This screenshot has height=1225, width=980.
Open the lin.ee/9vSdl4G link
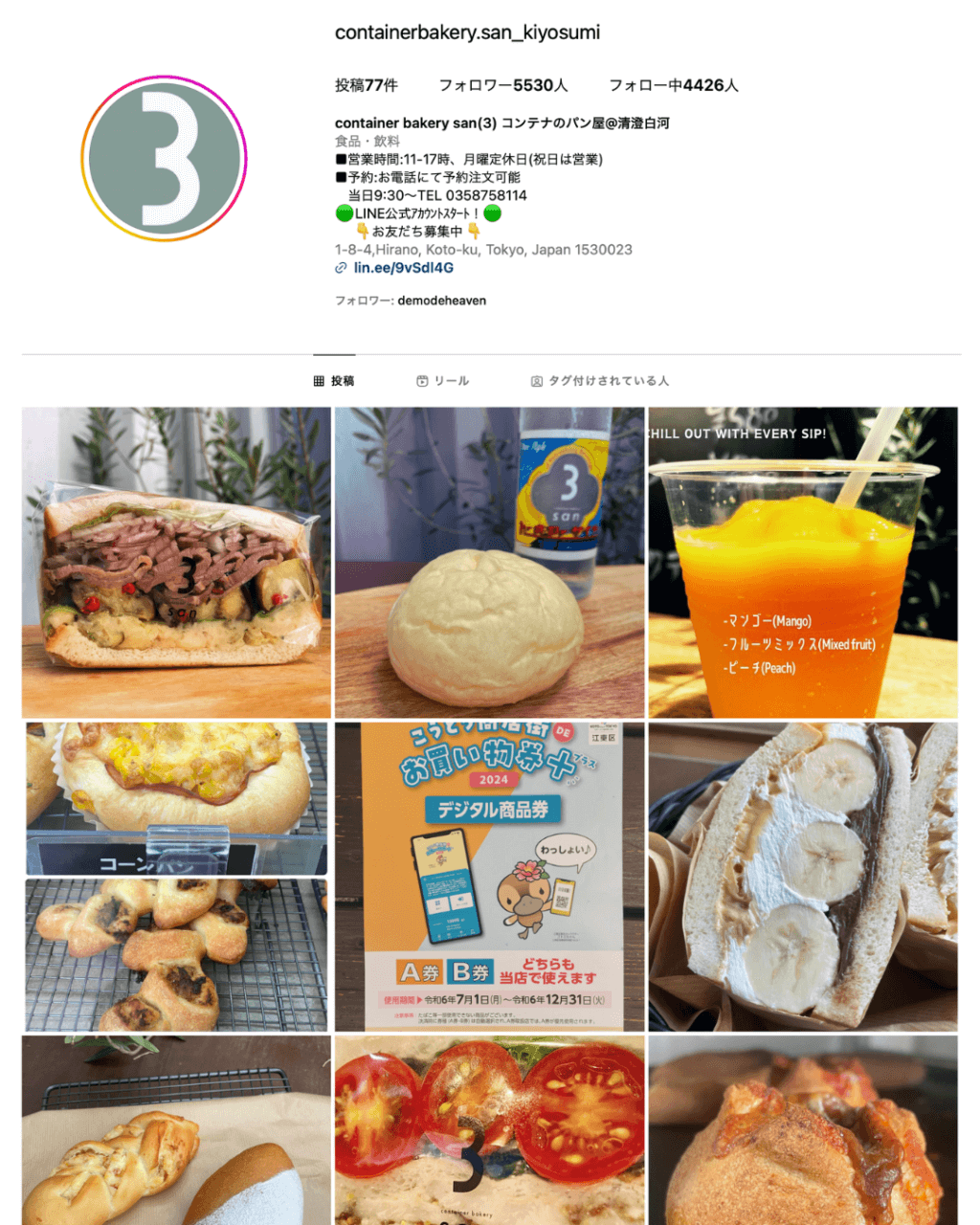click(x=403, y=268)
